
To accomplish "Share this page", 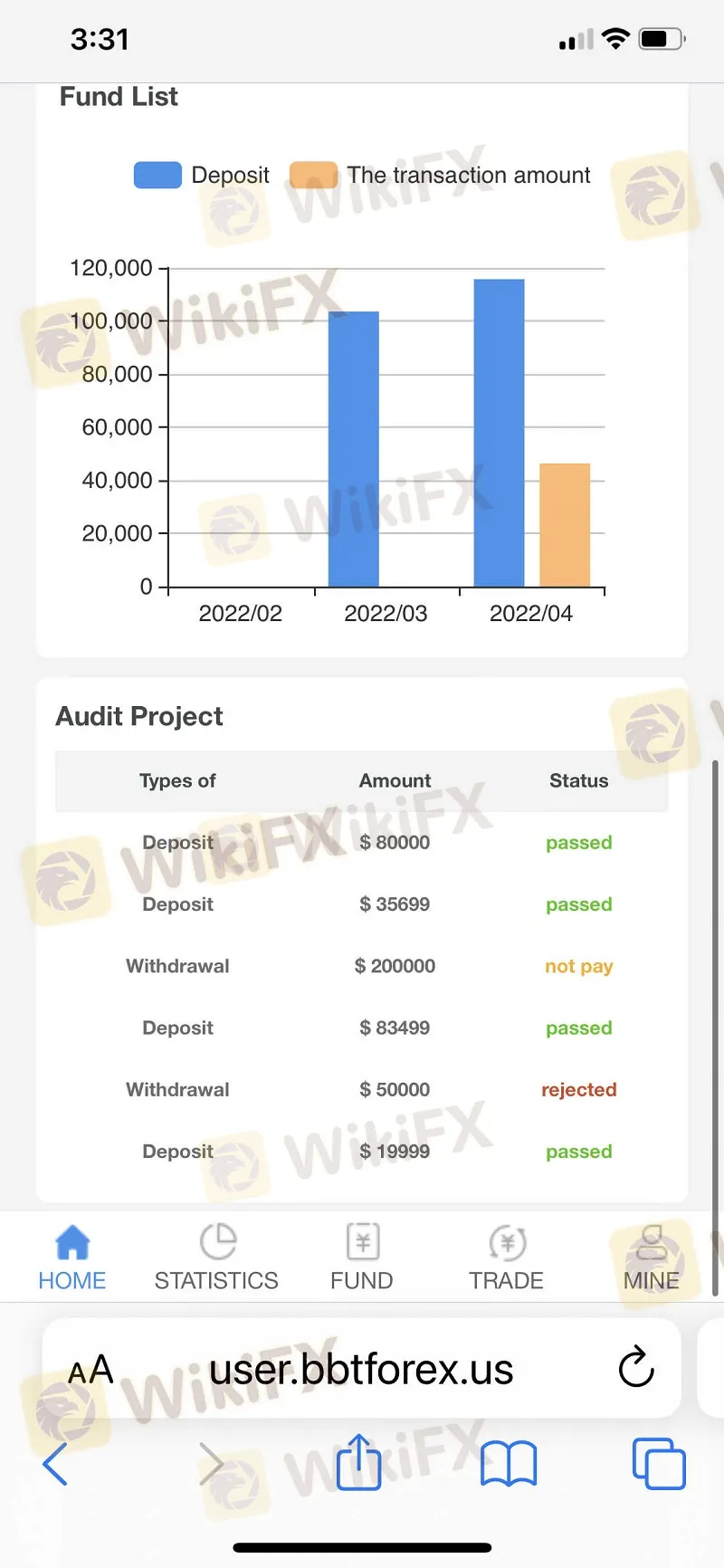I will click(358, 1461).
